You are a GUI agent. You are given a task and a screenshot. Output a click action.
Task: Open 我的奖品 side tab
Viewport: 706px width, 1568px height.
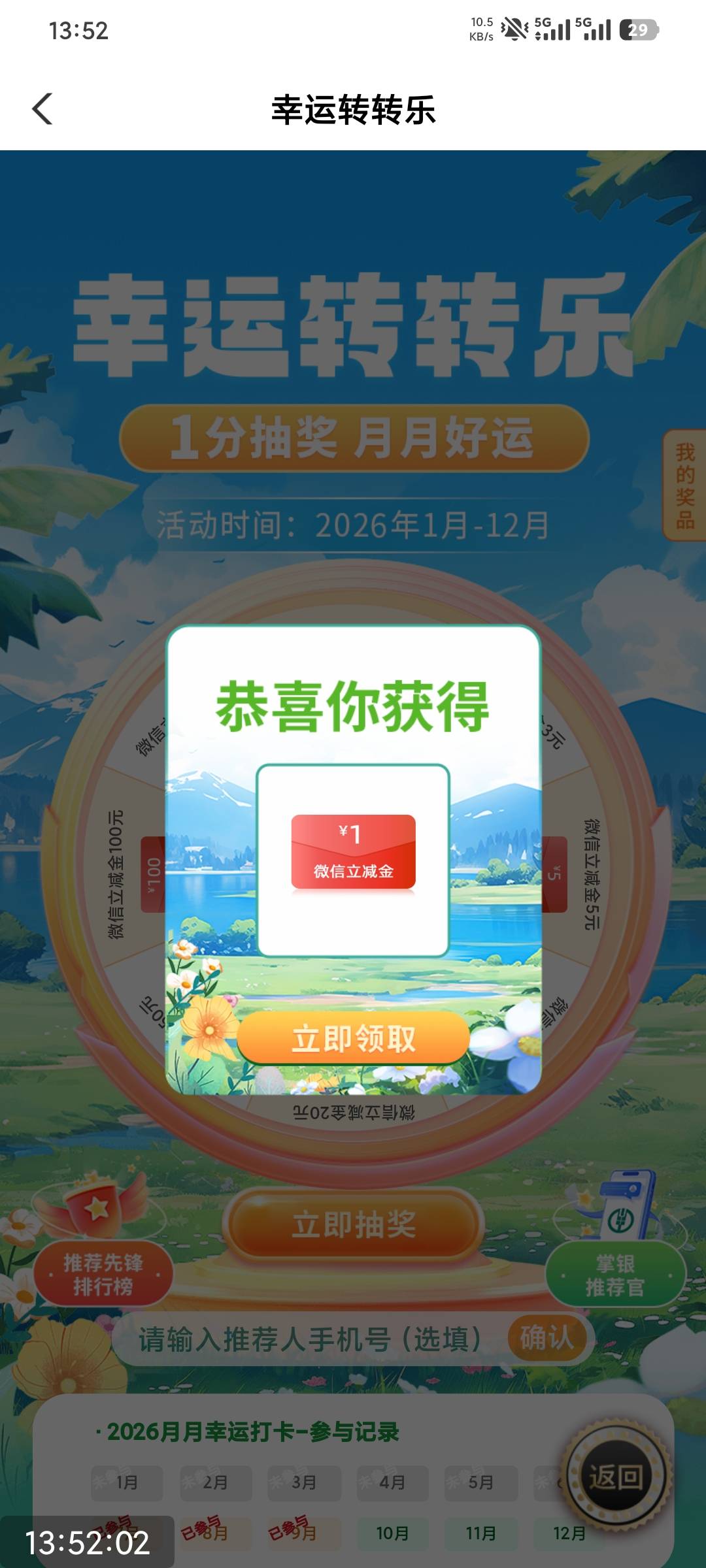click(x=684, y=485)
